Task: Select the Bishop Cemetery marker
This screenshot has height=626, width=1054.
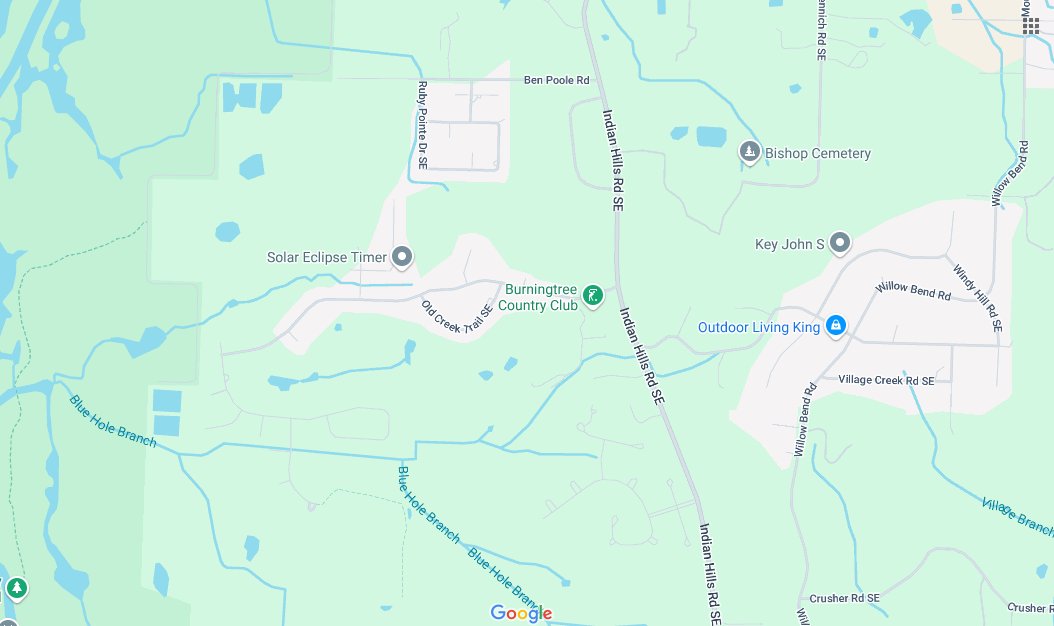Action: pyautogui.click(x=750, y=152)
